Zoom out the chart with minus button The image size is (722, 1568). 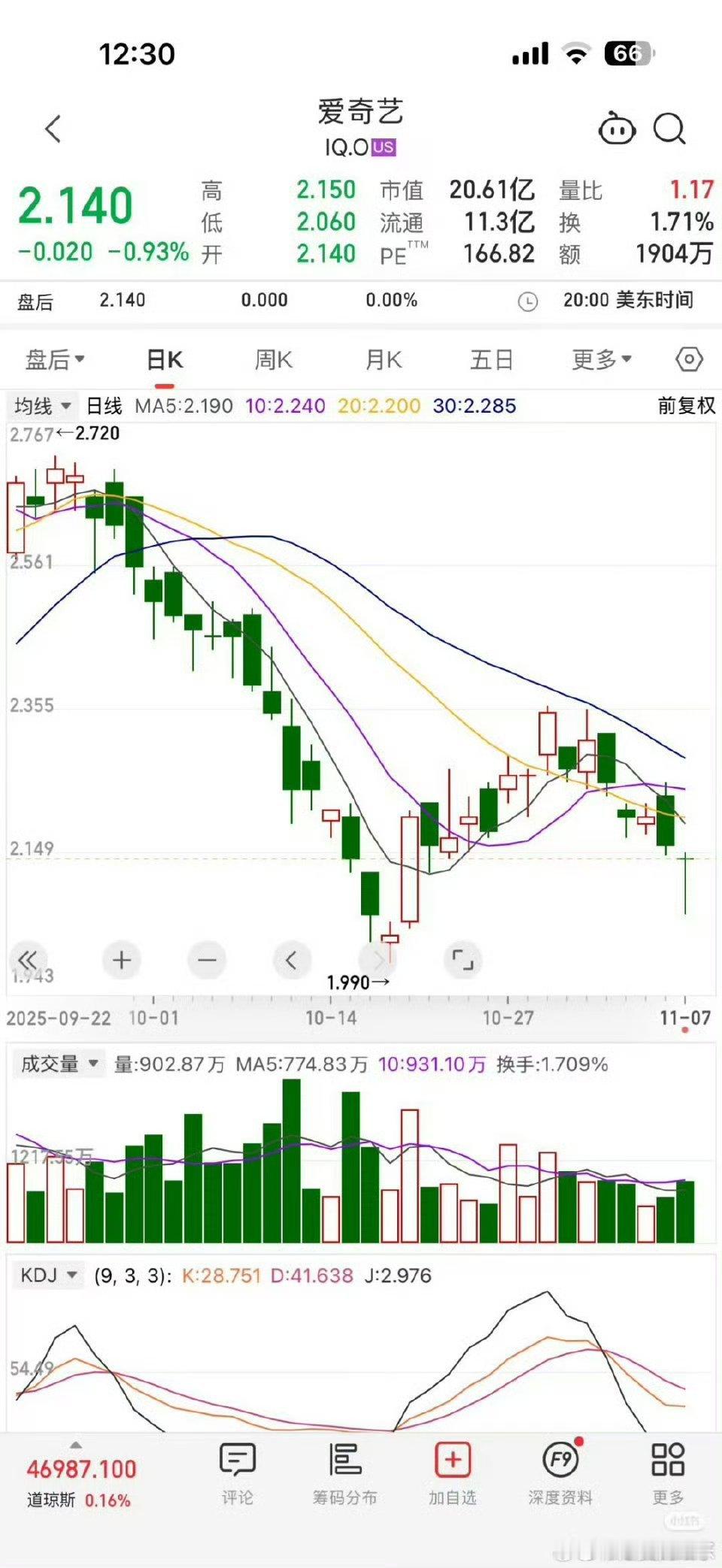click(x=207, y=960)
